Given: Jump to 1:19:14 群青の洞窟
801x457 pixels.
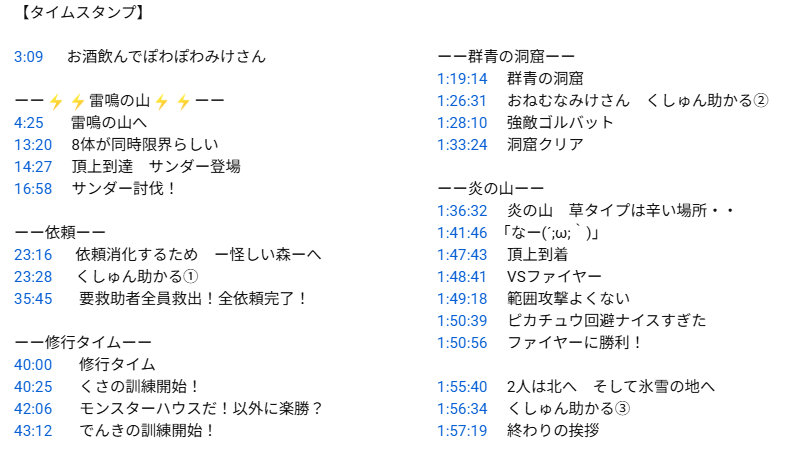Looking at the screenshot, I should coord(462,78).
